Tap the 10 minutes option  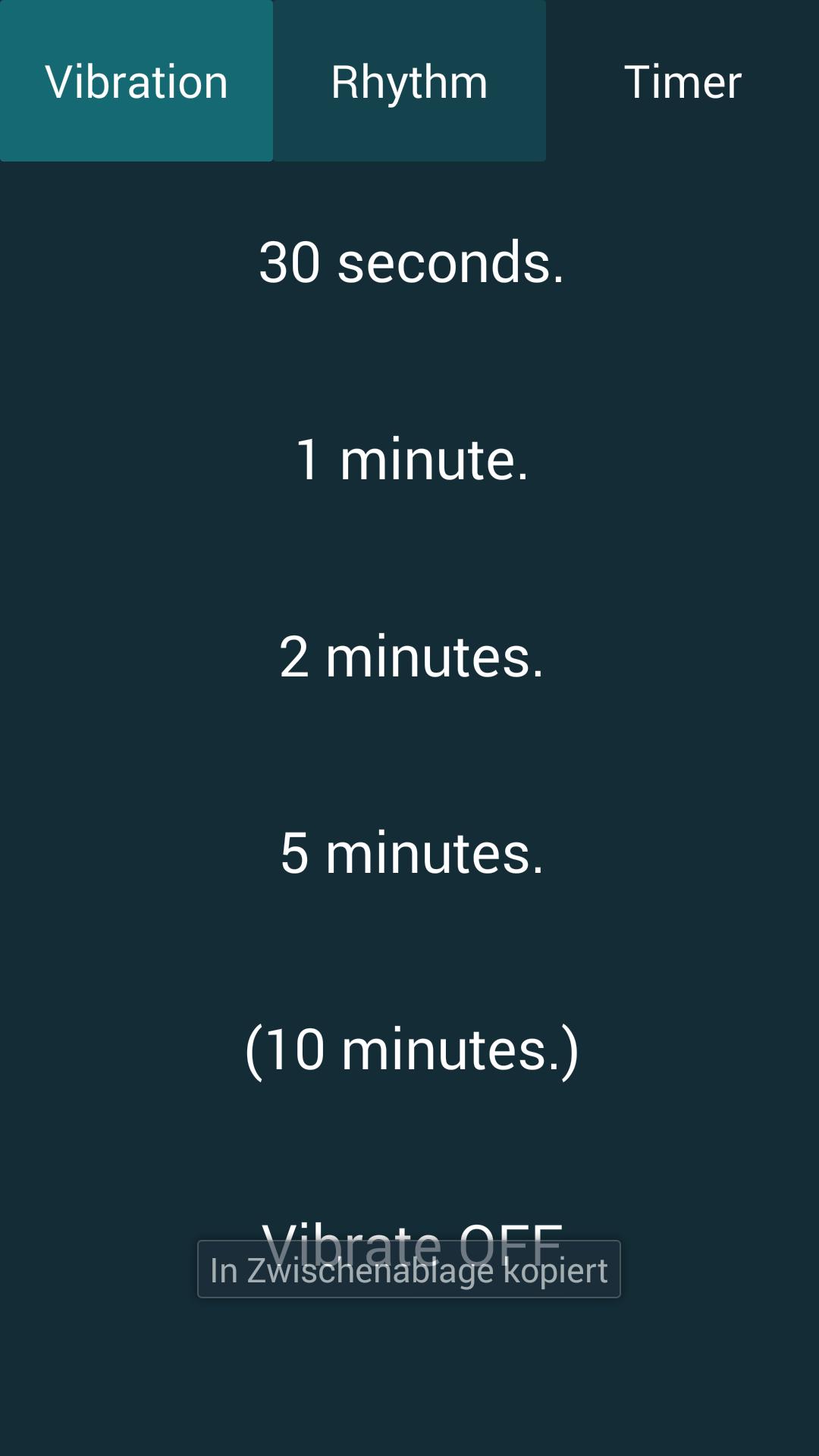410,1050
